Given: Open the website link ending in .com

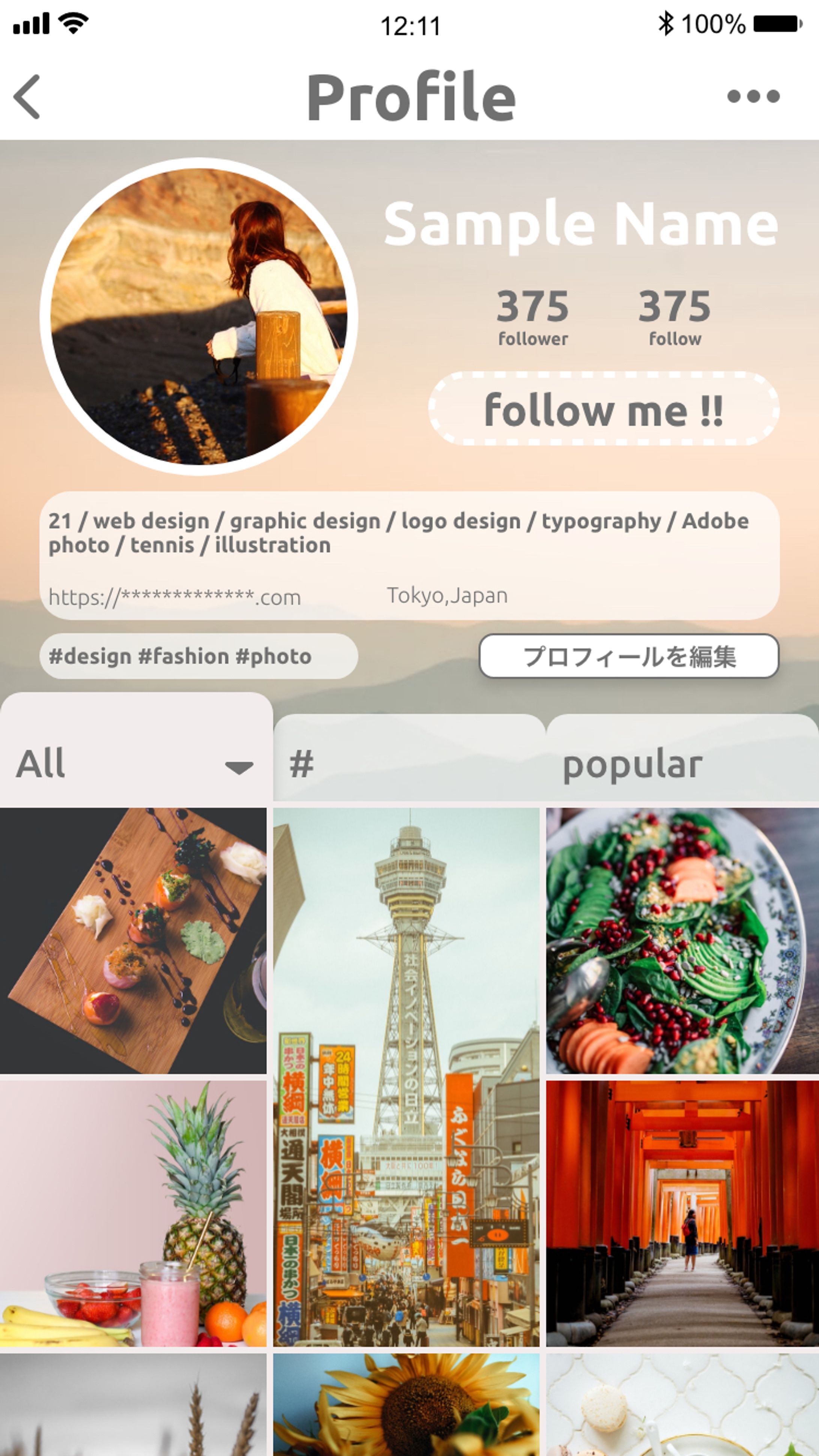Looking at the screenshot, I should [x=175, y=597].
